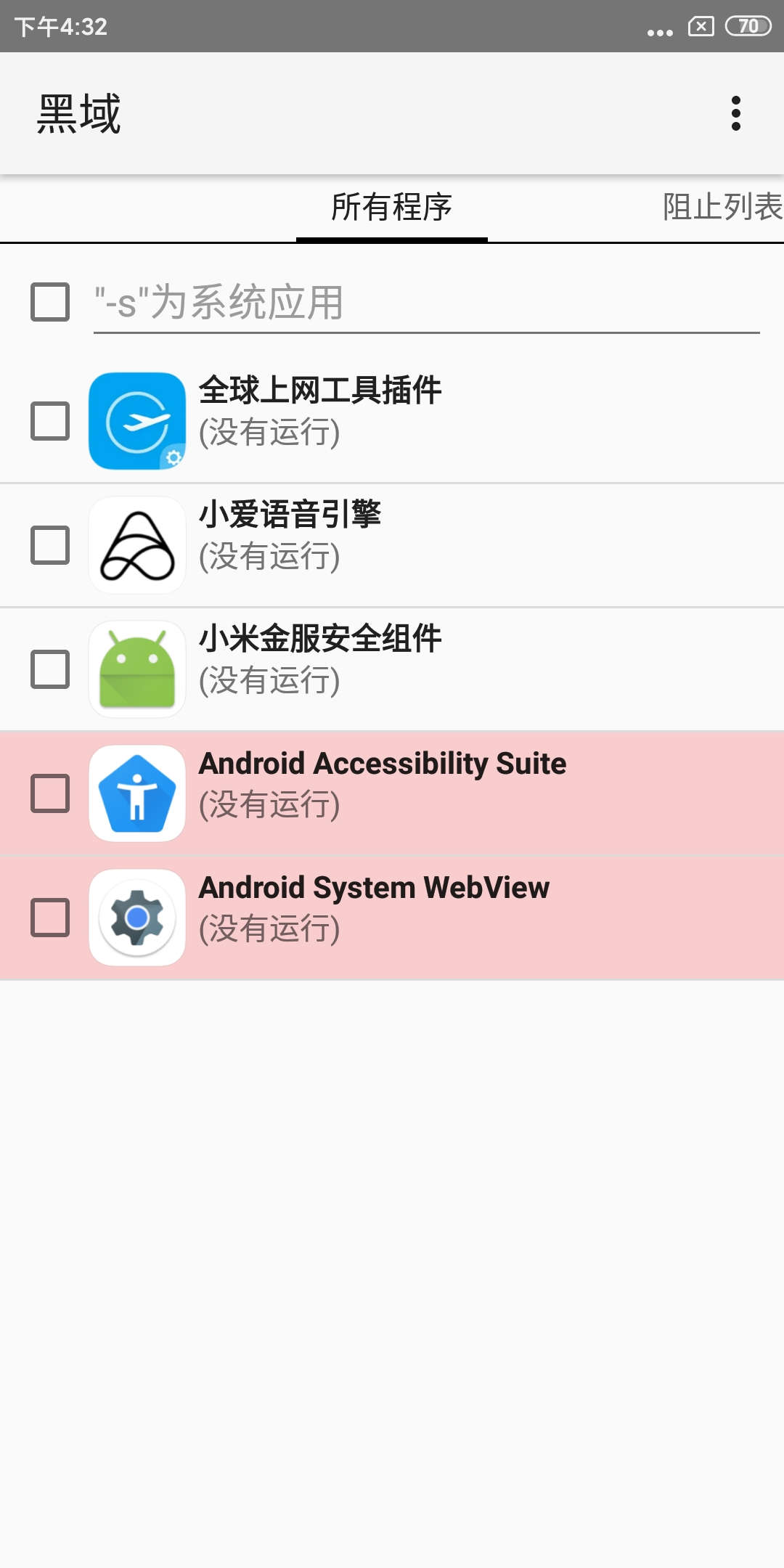
Task: Mark the Android Accessibility Suite checkbox
Action: click(50, 793)
